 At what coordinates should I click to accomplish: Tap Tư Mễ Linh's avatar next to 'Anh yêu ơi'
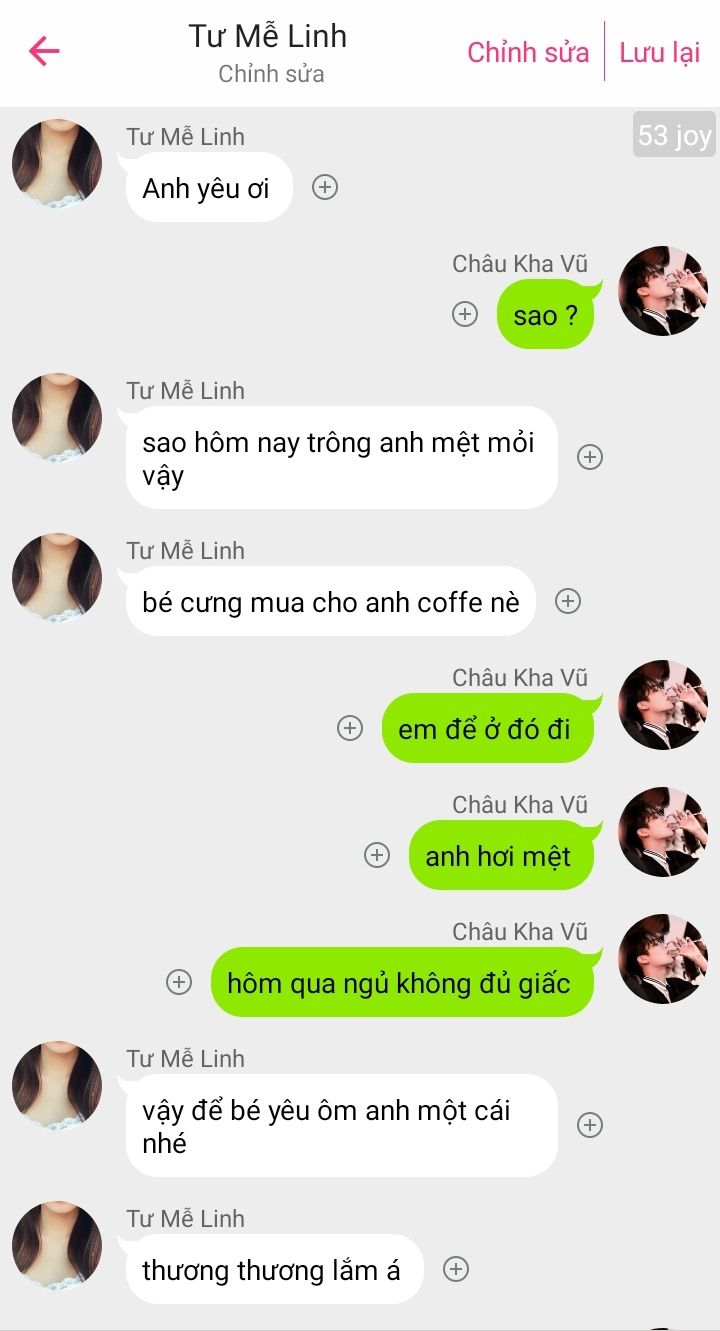click(x=57, y=164)
